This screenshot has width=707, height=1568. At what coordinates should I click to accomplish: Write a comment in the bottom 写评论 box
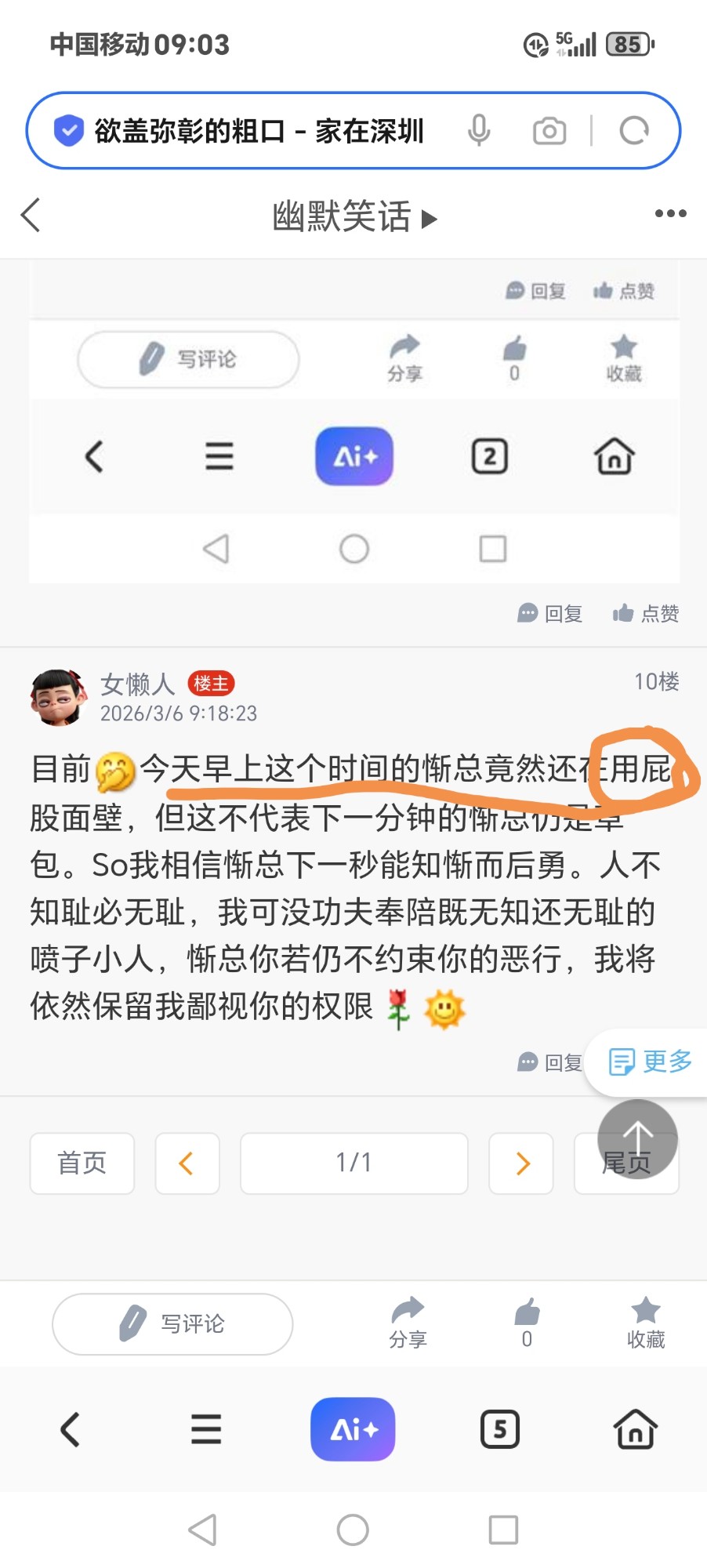[172, 1323]
